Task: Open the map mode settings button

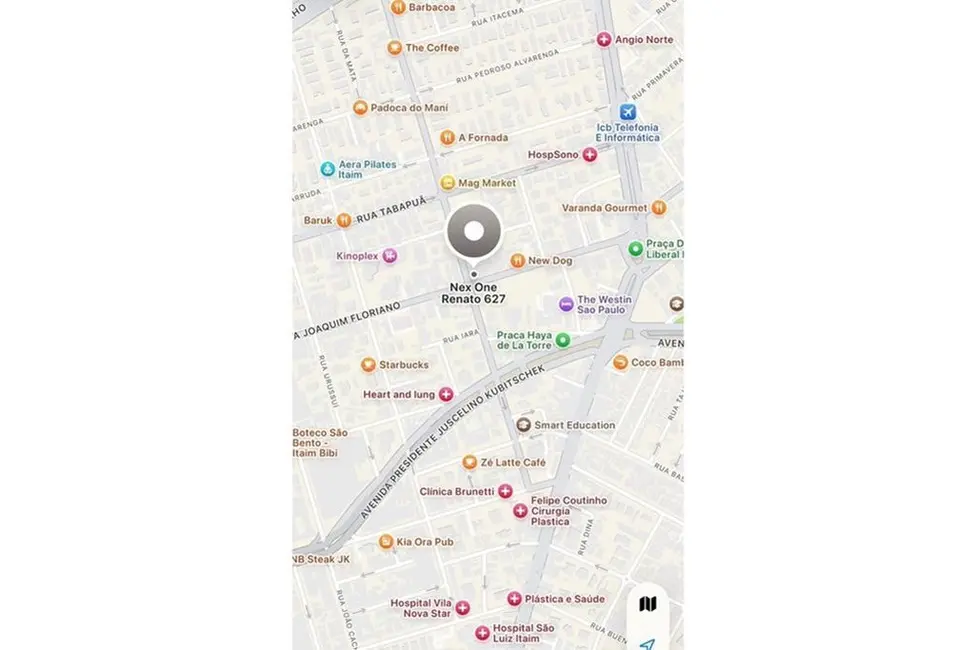Action: 647,604
